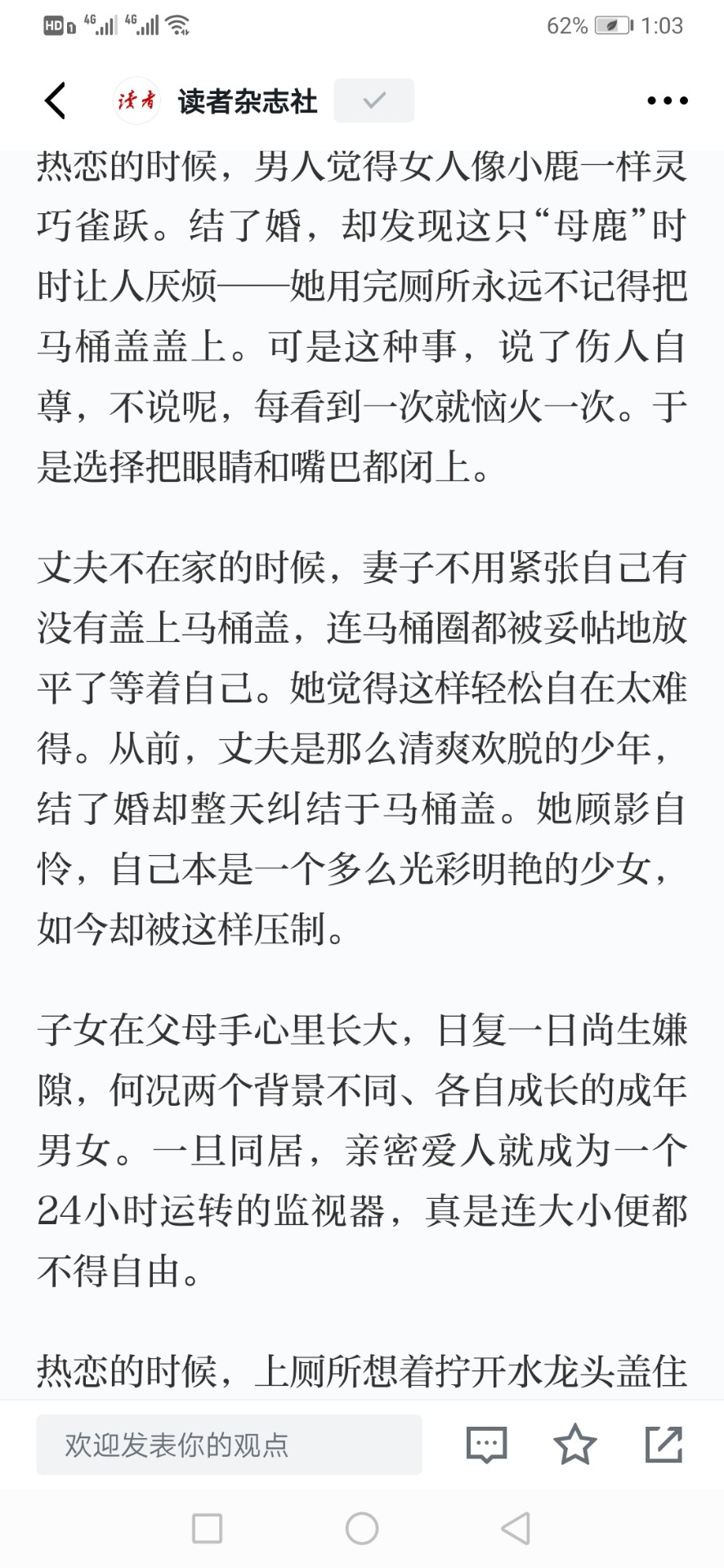Open the comments icon

click(487, 1445)
